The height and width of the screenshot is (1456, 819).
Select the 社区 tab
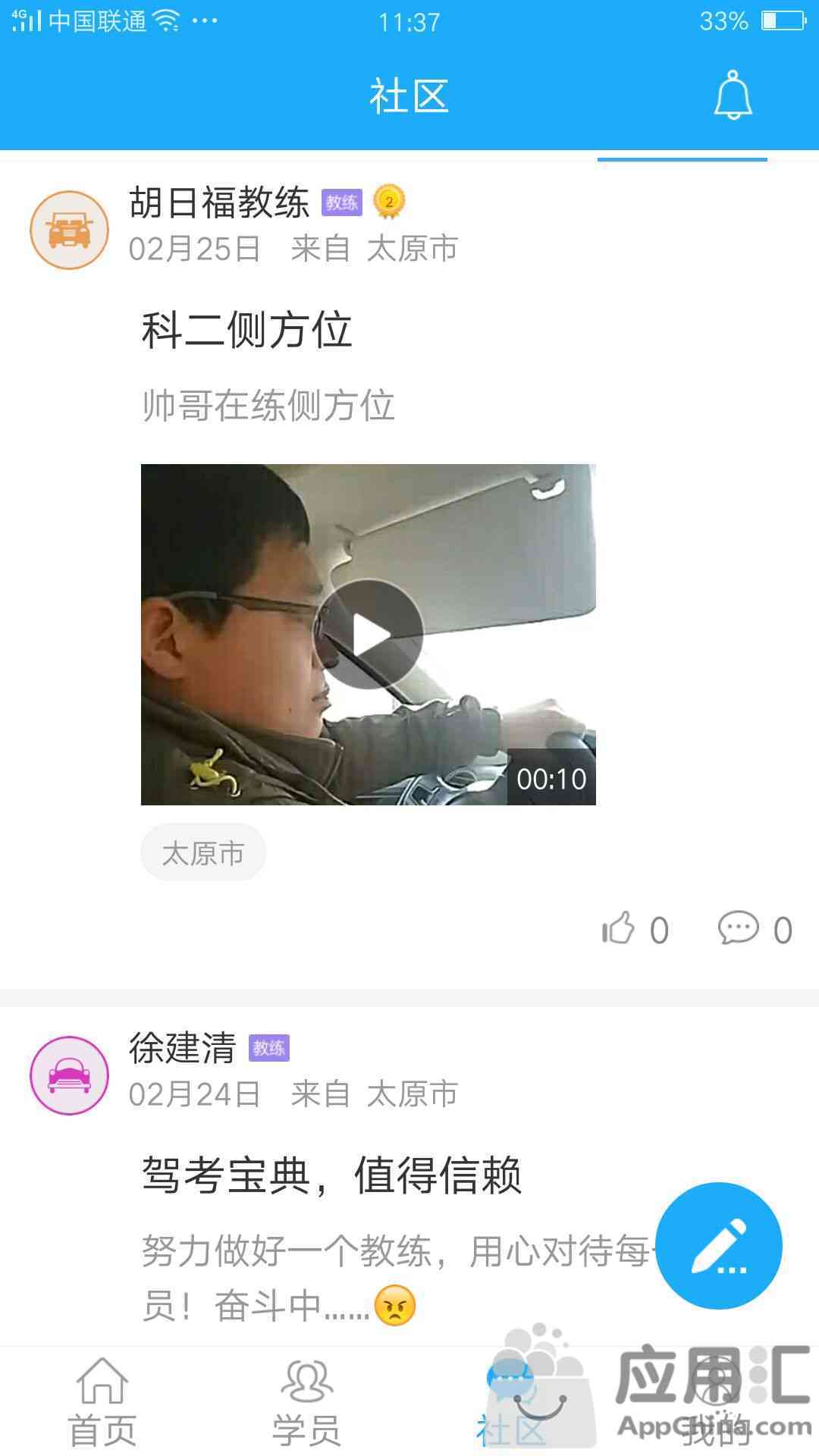pyautogui.click(x=511, y=1403)
